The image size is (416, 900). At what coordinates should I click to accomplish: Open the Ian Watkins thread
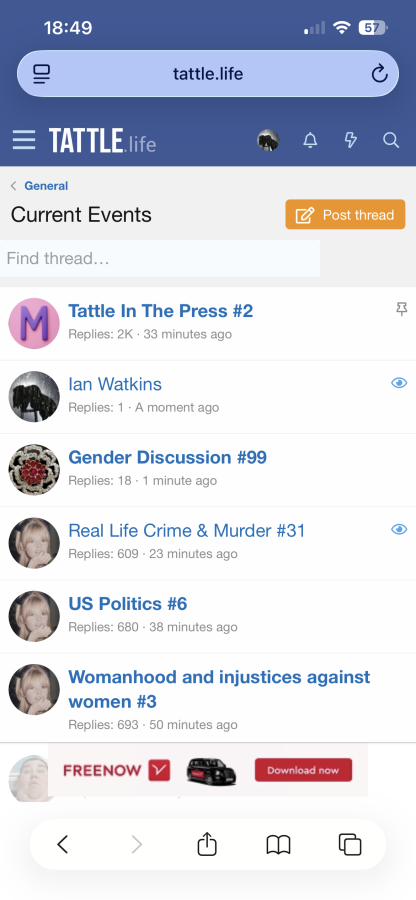[115, 384]
